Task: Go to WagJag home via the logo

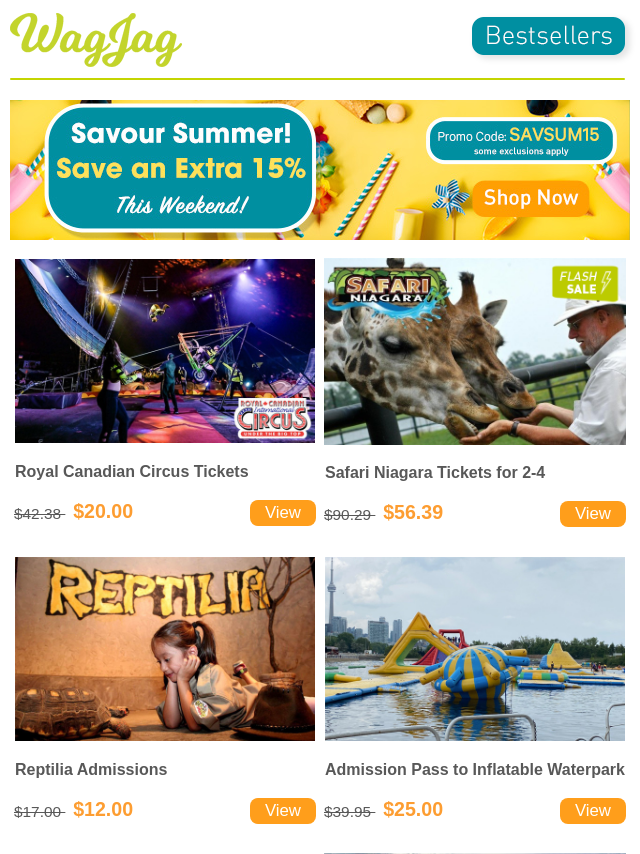Action: (96, 38)
